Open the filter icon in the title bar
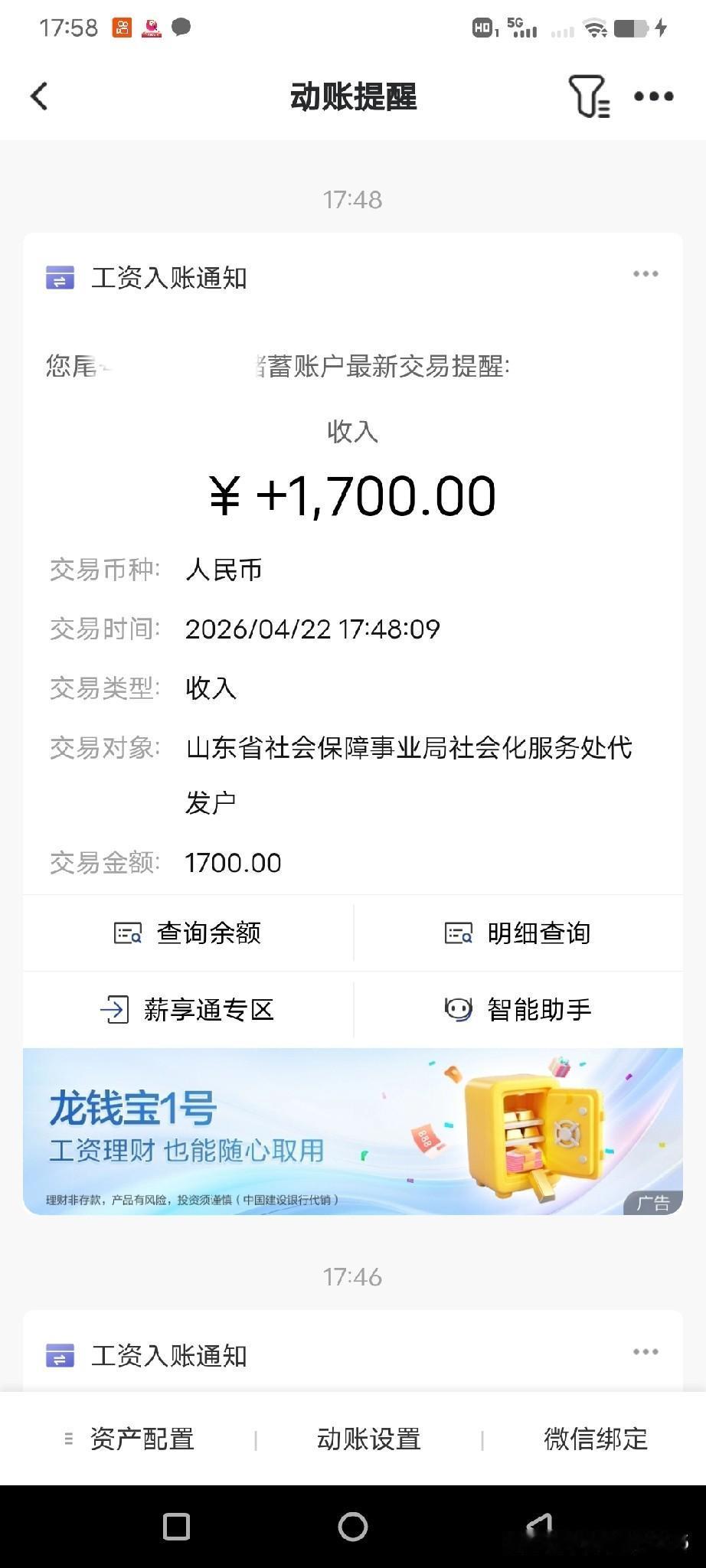Image resolution: width=706 pixels, height=1568 pixels. (x=588, y=96)
